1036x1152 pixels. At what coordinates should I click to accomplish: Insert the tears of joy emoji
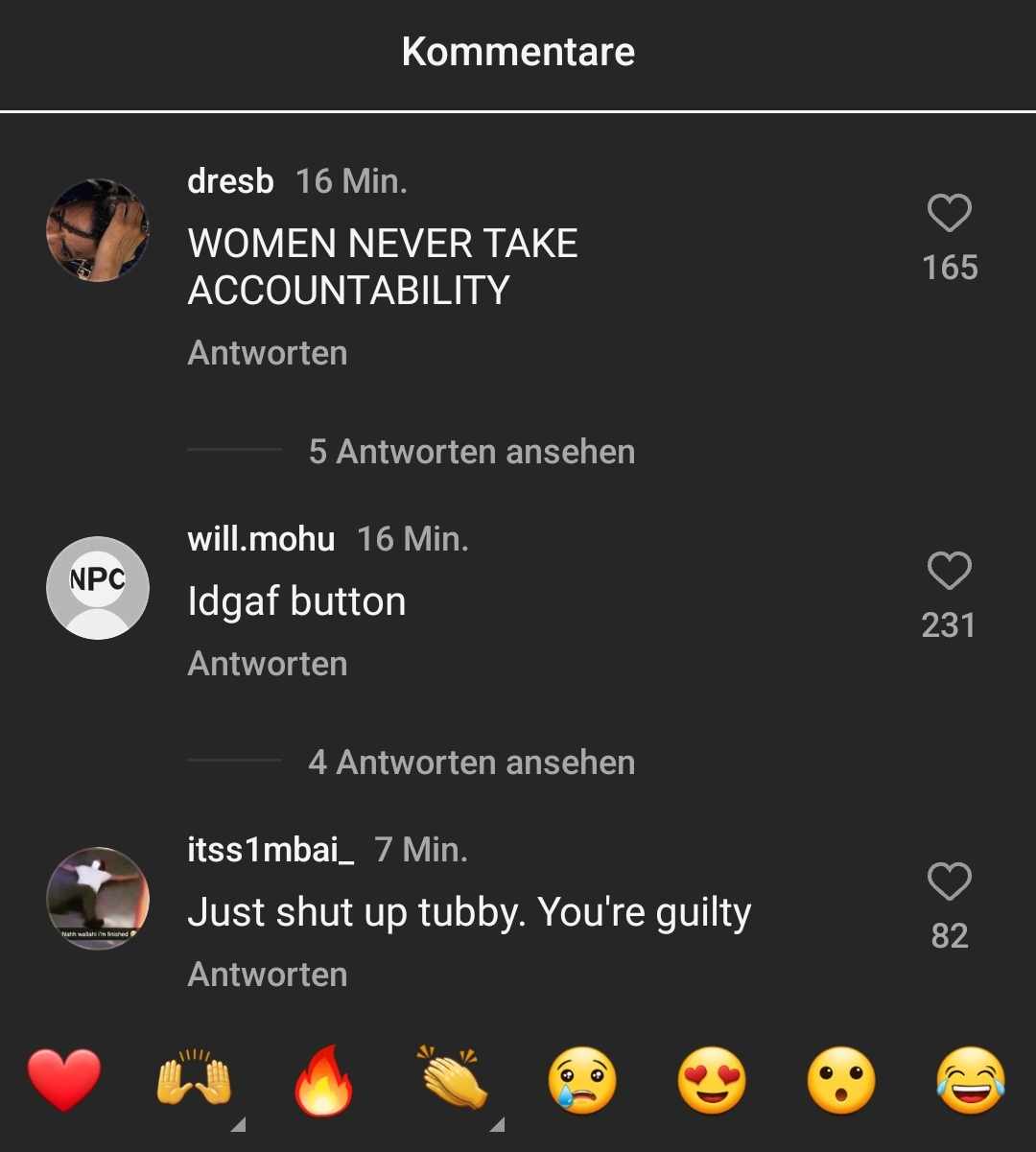971,1081
